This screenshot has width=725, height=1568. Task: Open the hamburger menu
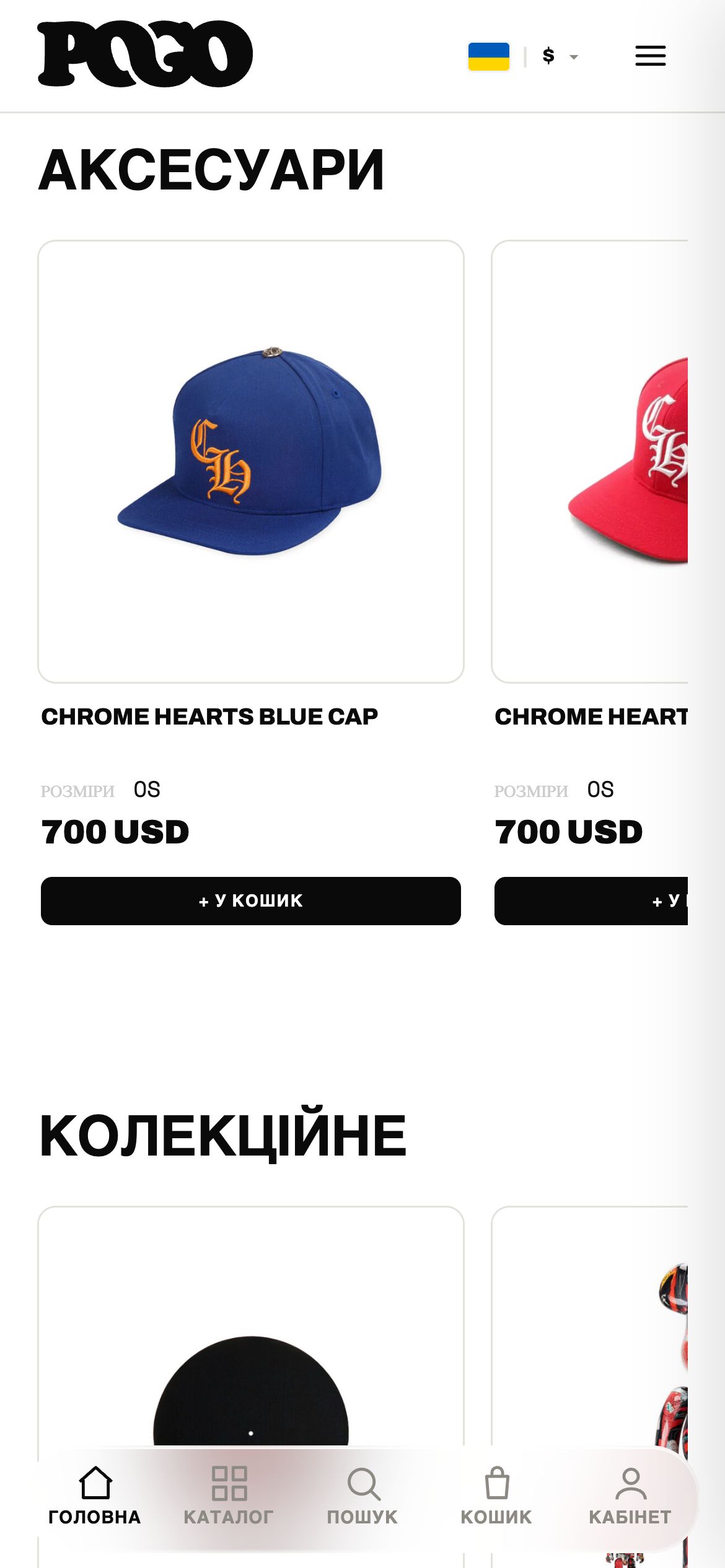pyautogui.click(x=650, y=56)
